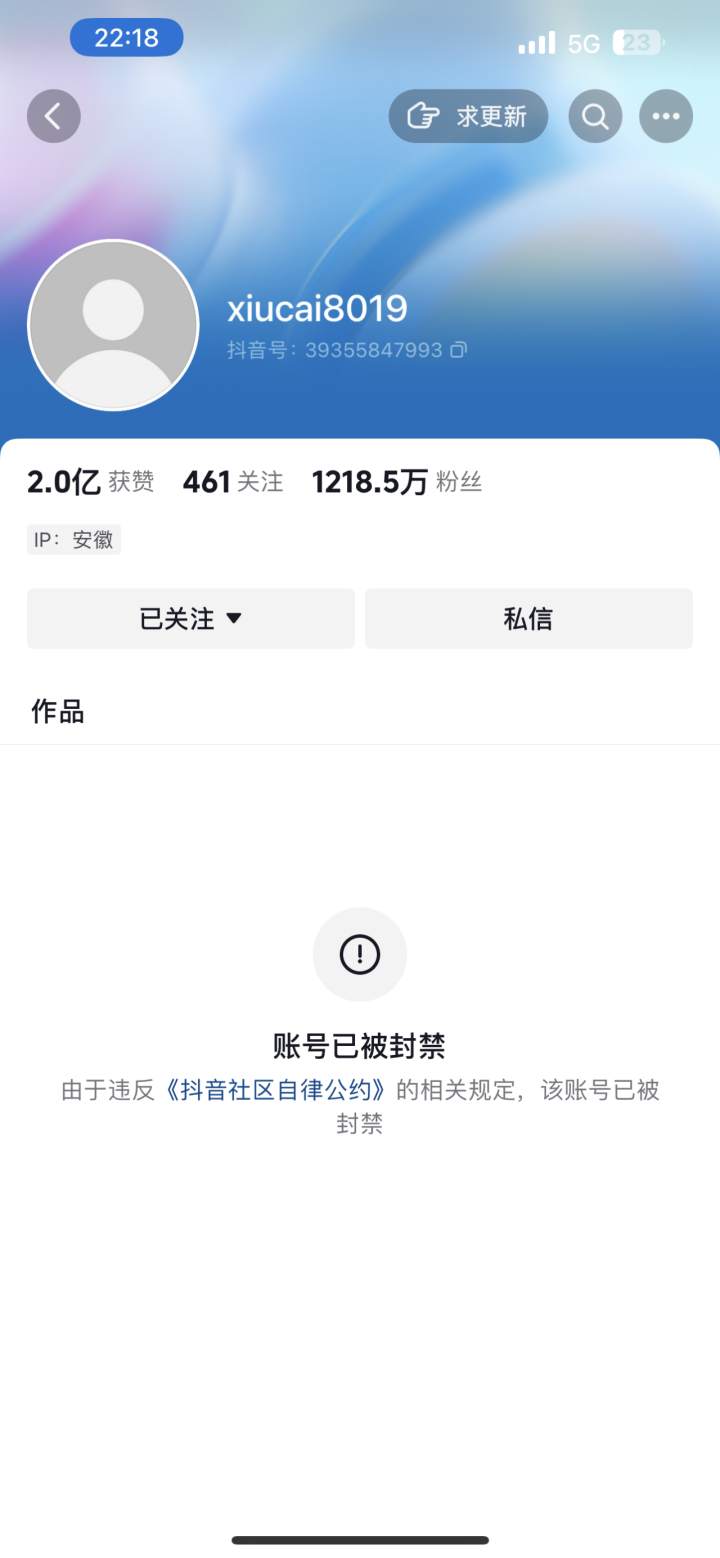Expand the 已关注 dropdown button

click(x=191, y=618)
